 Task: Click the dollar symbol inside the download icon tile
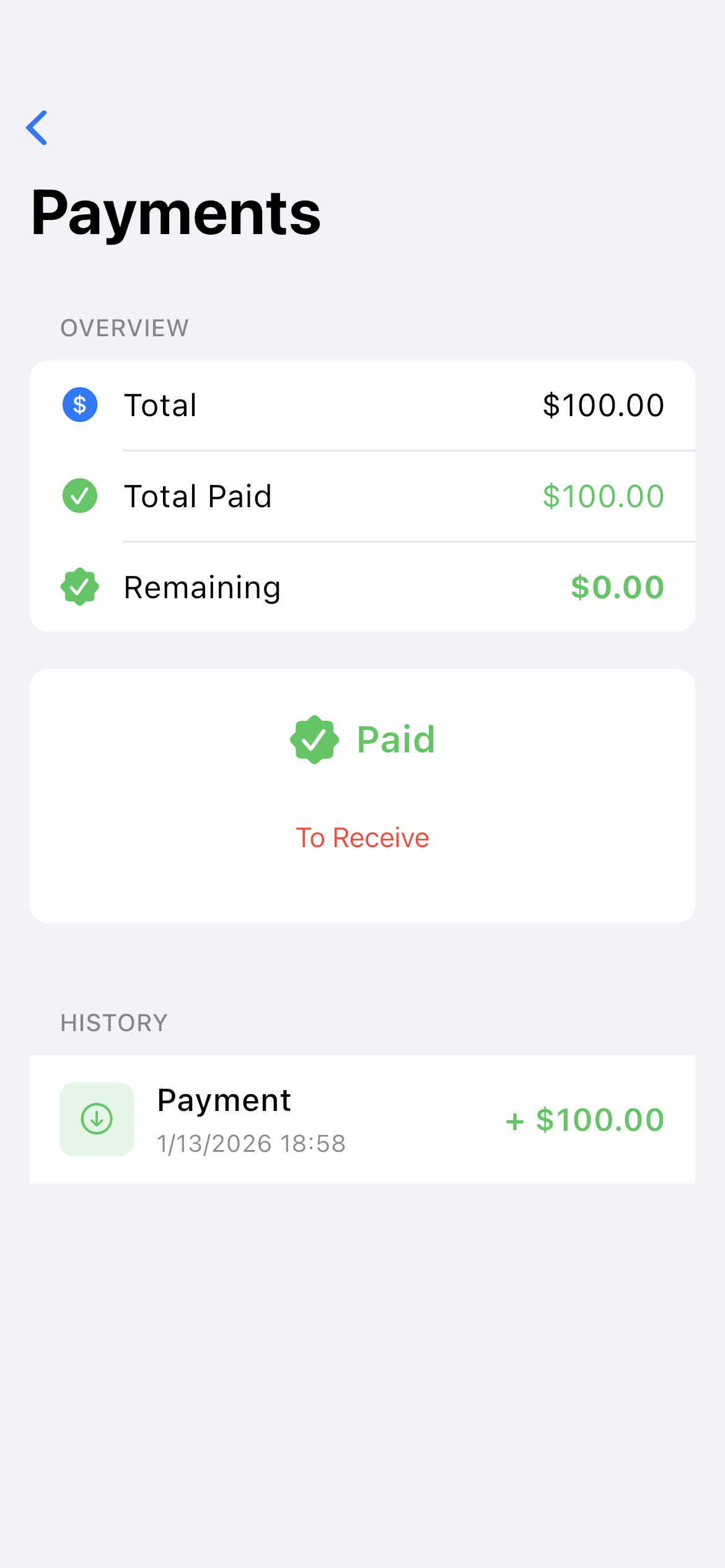(96, 1118)
